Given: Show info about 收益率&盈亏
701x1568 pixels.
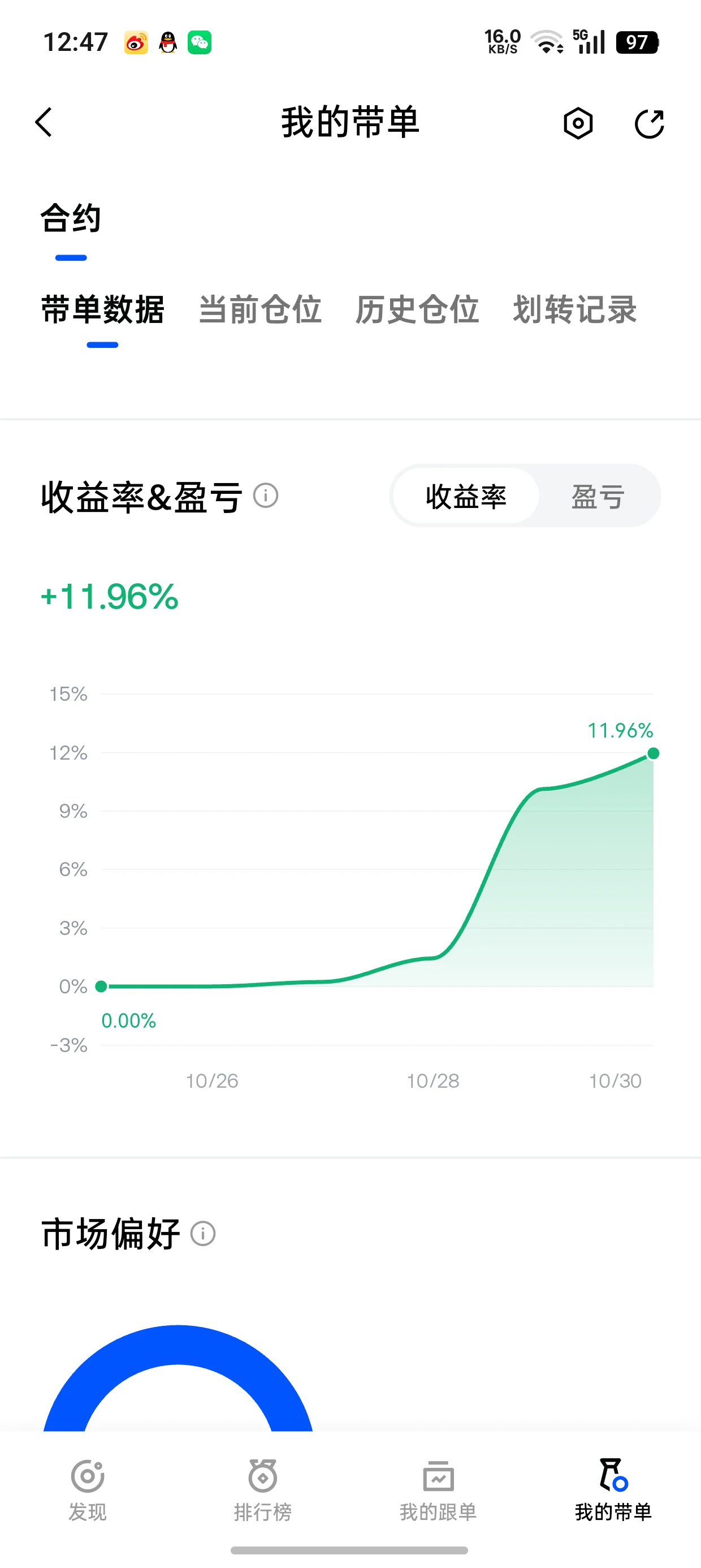Looking at the screenshot, I should (266, 496).
